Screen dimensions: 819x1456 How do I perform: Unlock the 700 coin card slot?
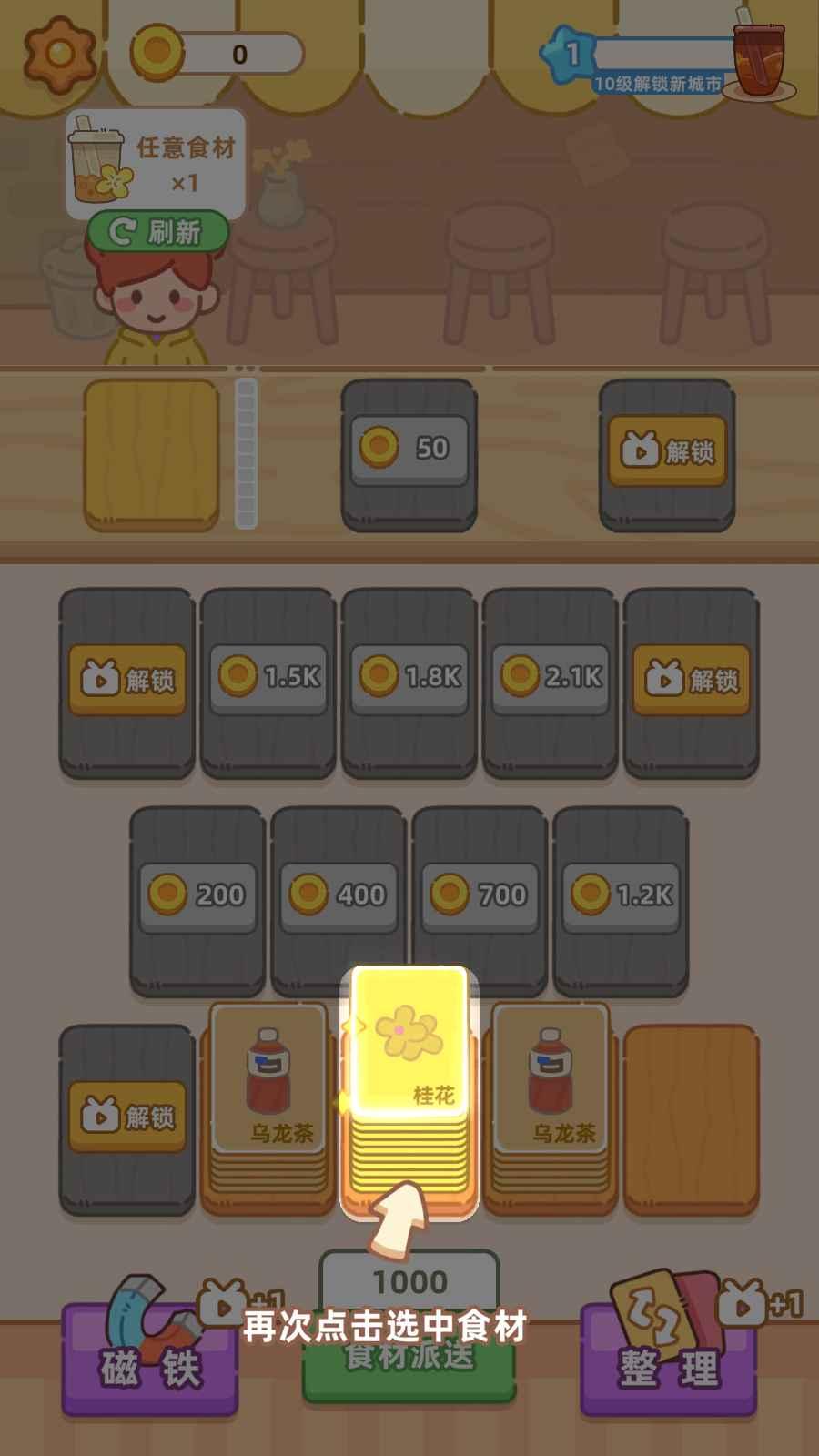click(480, 895)
